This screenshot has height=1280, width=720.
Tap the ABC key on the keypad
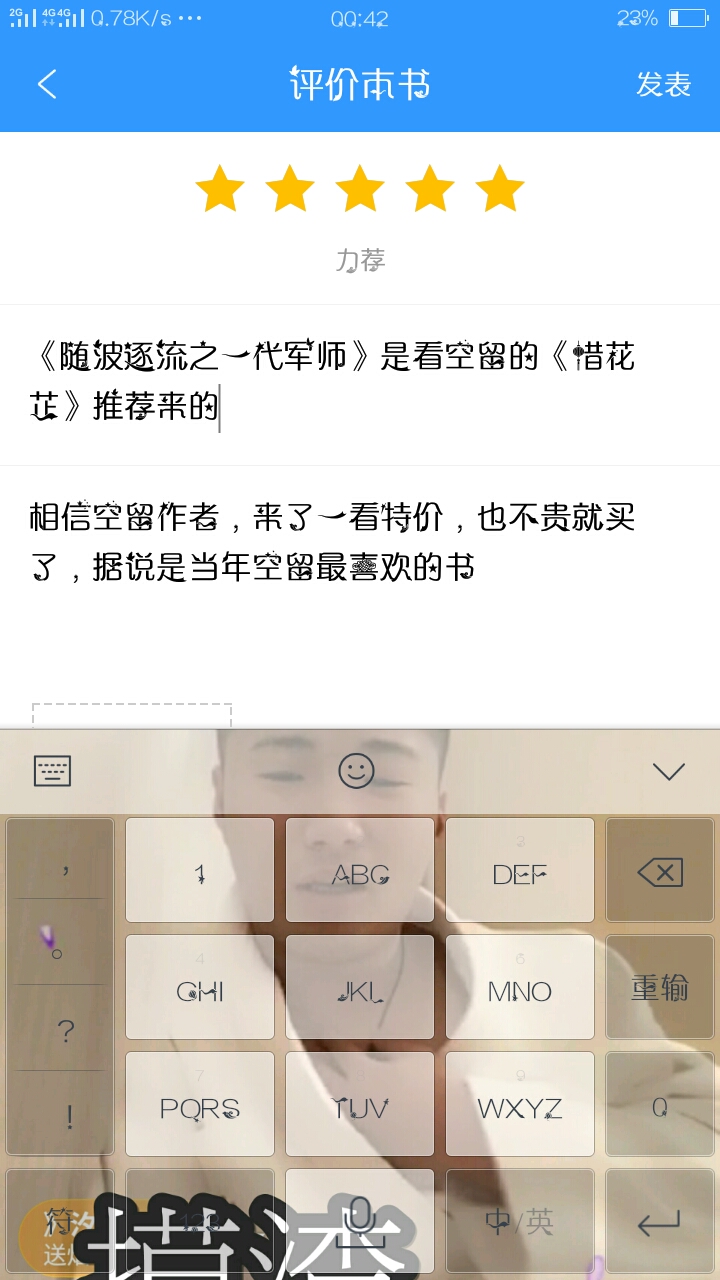pos(360,870)
